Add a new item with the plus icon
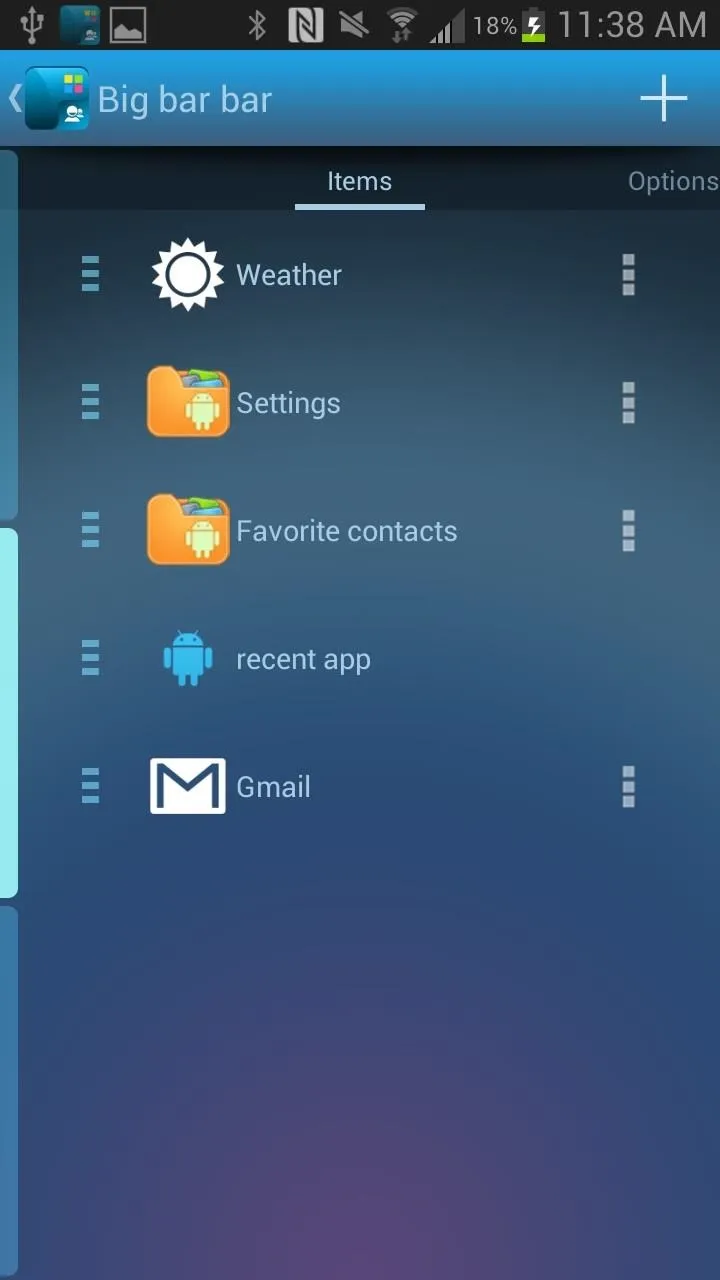This screenshot has height=1280, width=720. [x=664, y=99]
